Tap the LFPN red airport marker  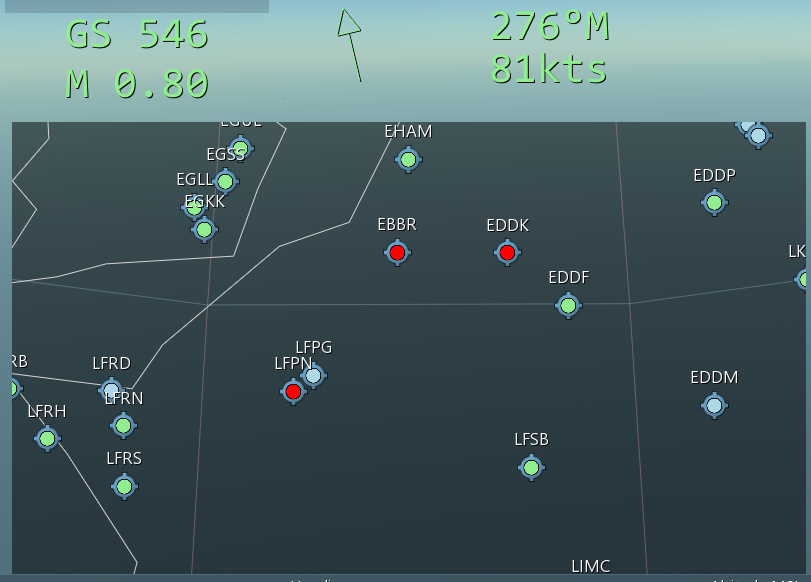click(x=293, y=391)
